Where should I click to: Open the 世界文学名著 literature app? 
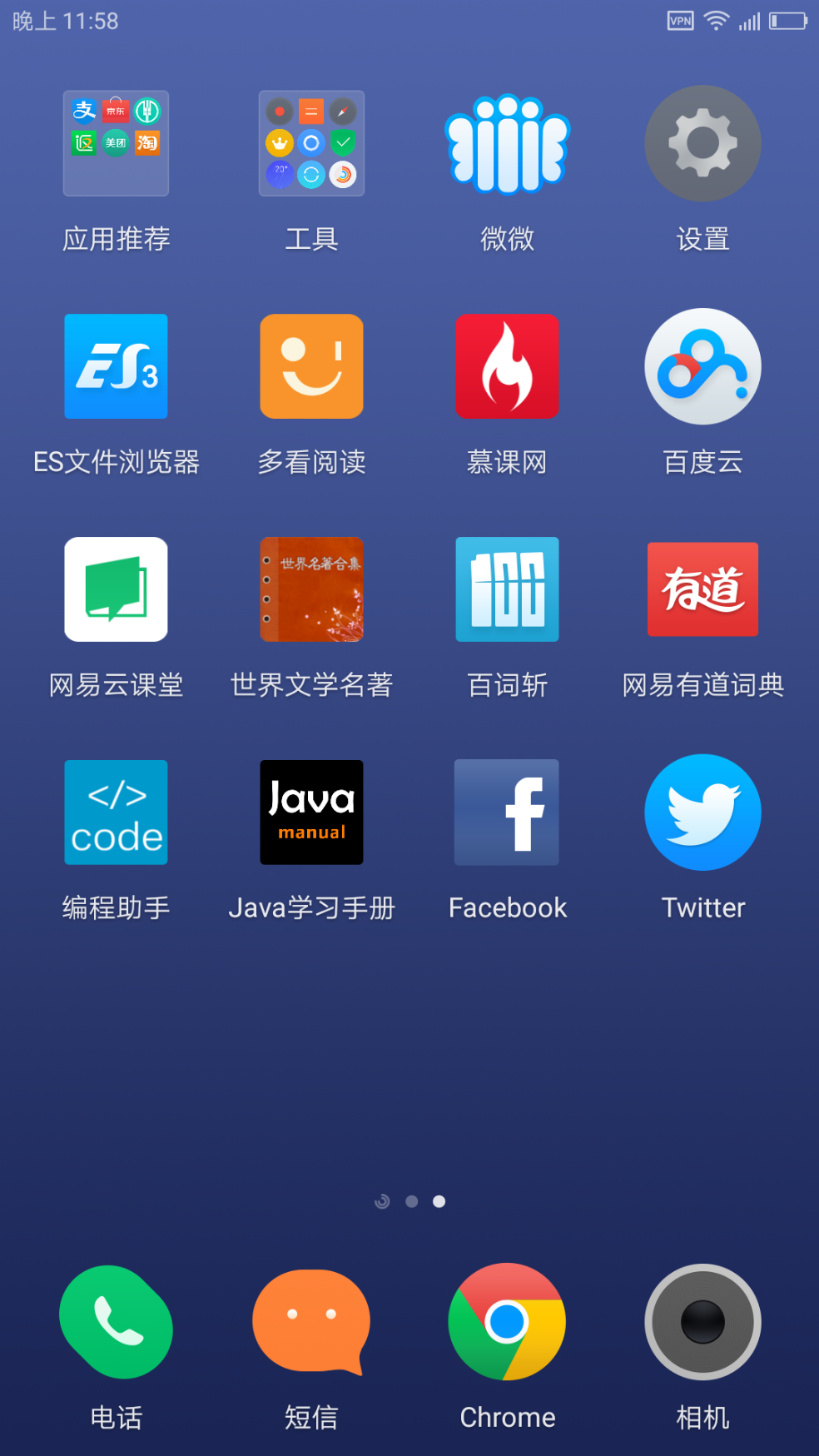tap(311, 589)
